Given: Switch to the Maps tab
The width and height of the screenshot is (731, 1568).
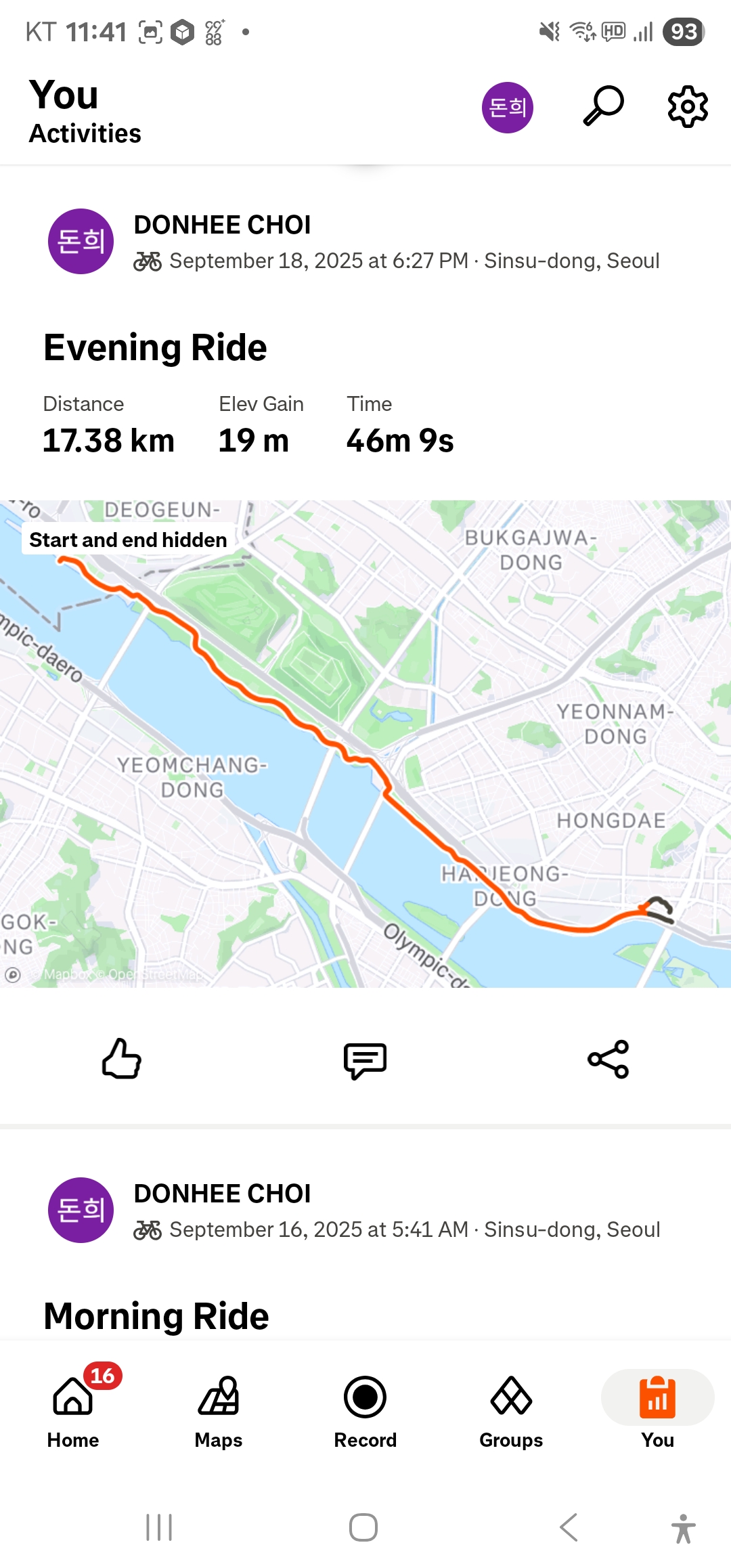Looking at the screenshot, I should (x=219, y=1411).
